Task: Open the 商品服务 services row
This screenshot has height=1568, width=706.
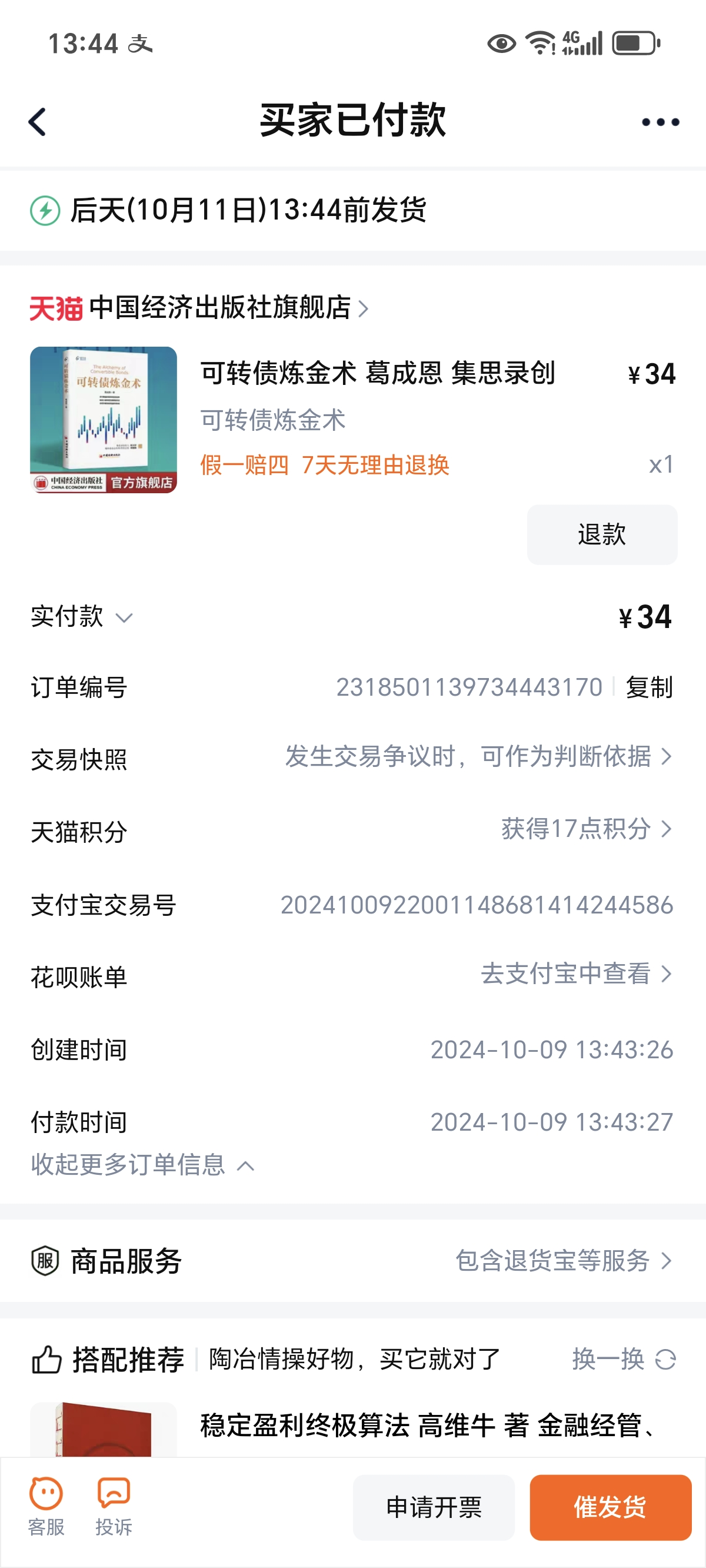Action: pos(353,1261)
